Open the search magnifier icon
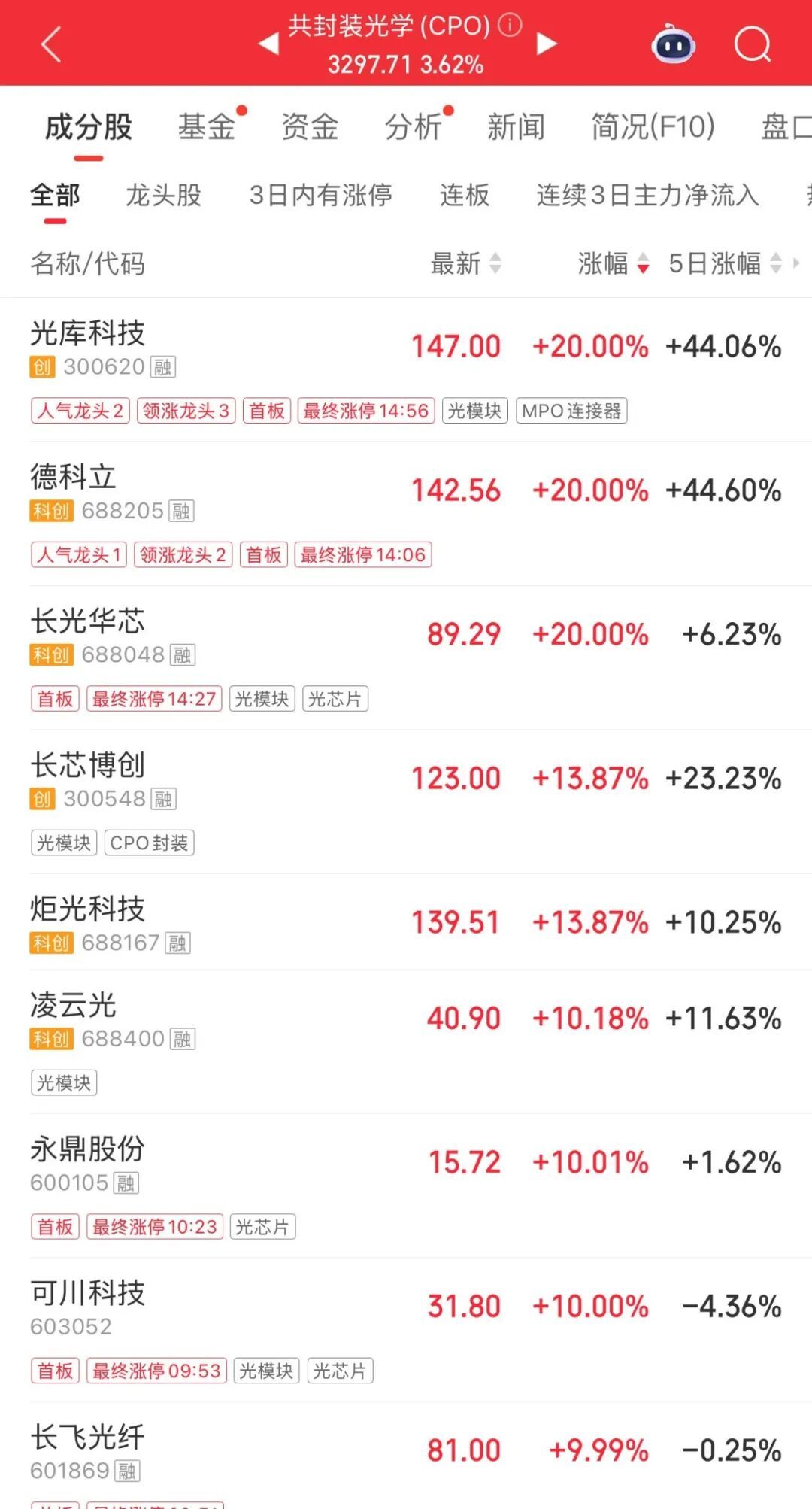Image resolution: width=812 pixels, height=1509 pixels. click(753, 44)
